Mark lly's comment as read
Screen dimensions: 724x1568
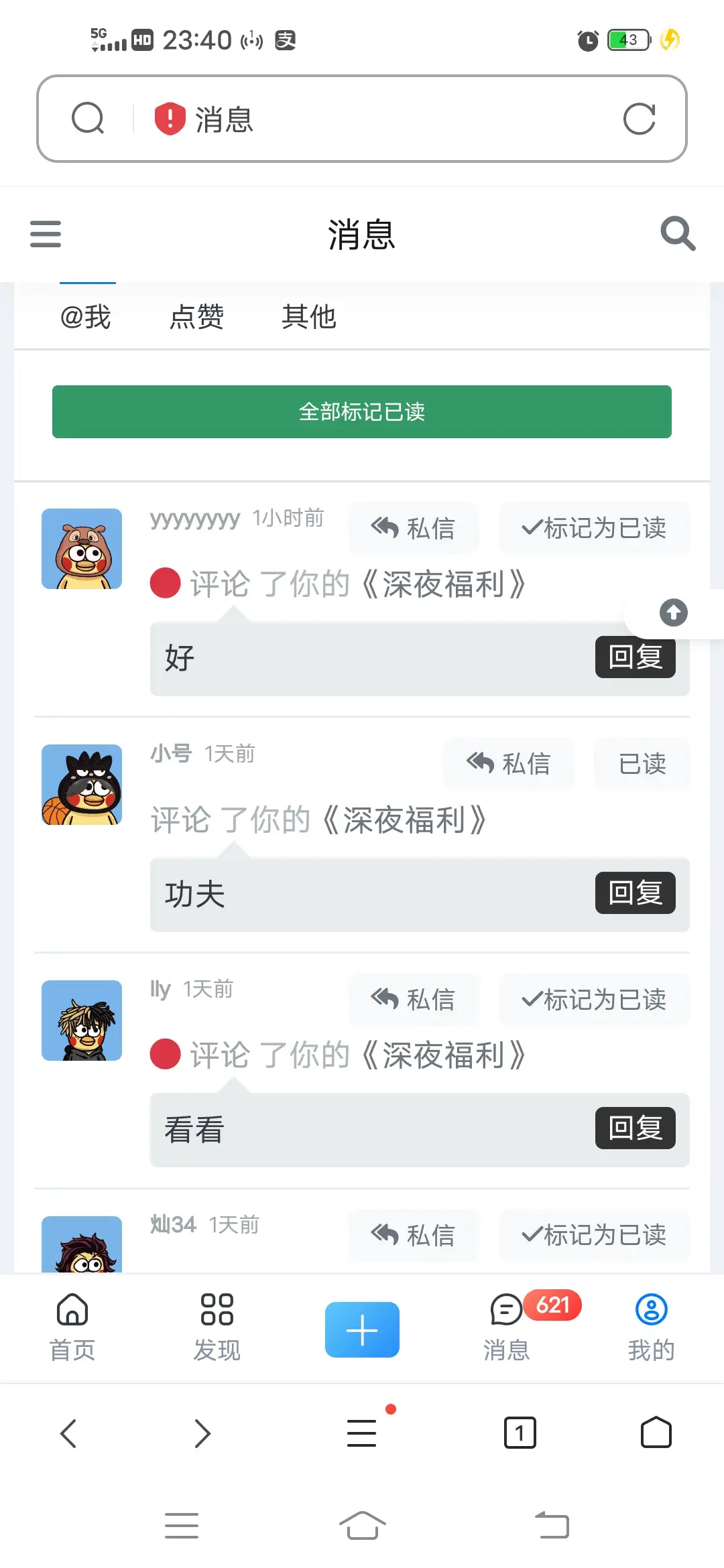point(594,999)
